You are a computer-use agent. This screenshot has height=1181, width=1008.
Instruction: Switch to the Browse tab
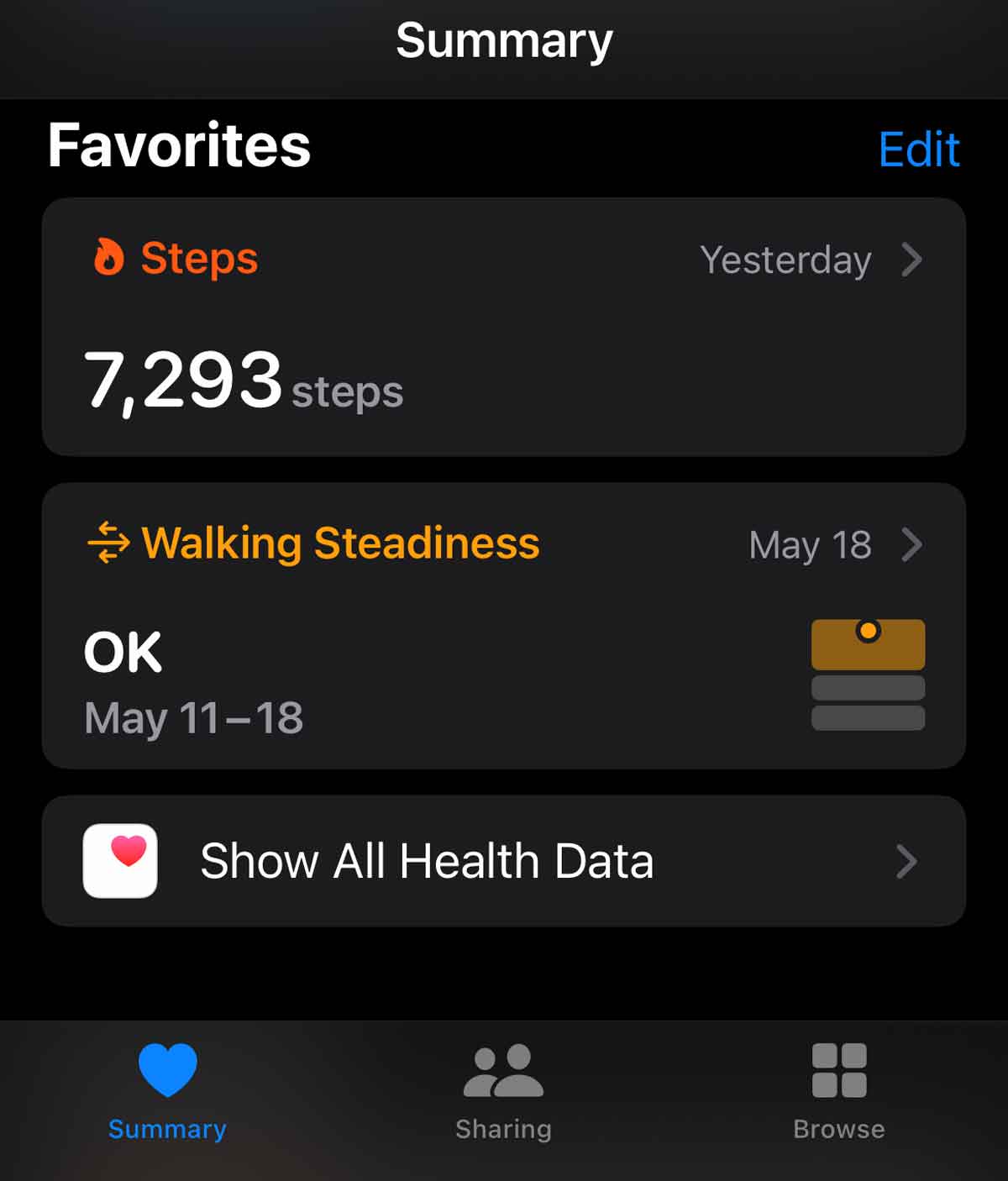coord(838,1092)
